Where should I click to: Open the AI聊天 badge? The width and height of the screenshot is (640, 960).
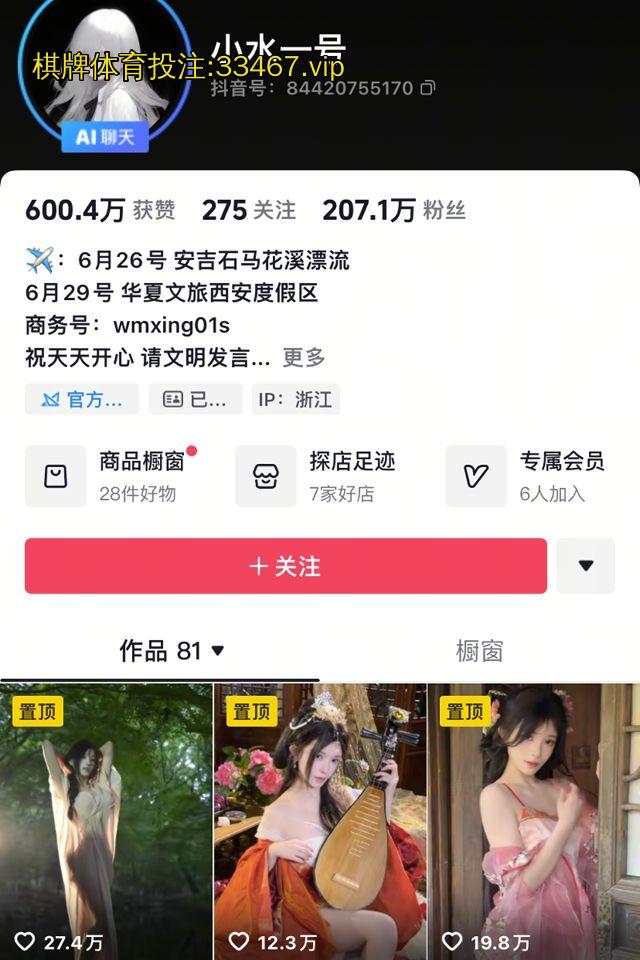(x=105, y=137)
